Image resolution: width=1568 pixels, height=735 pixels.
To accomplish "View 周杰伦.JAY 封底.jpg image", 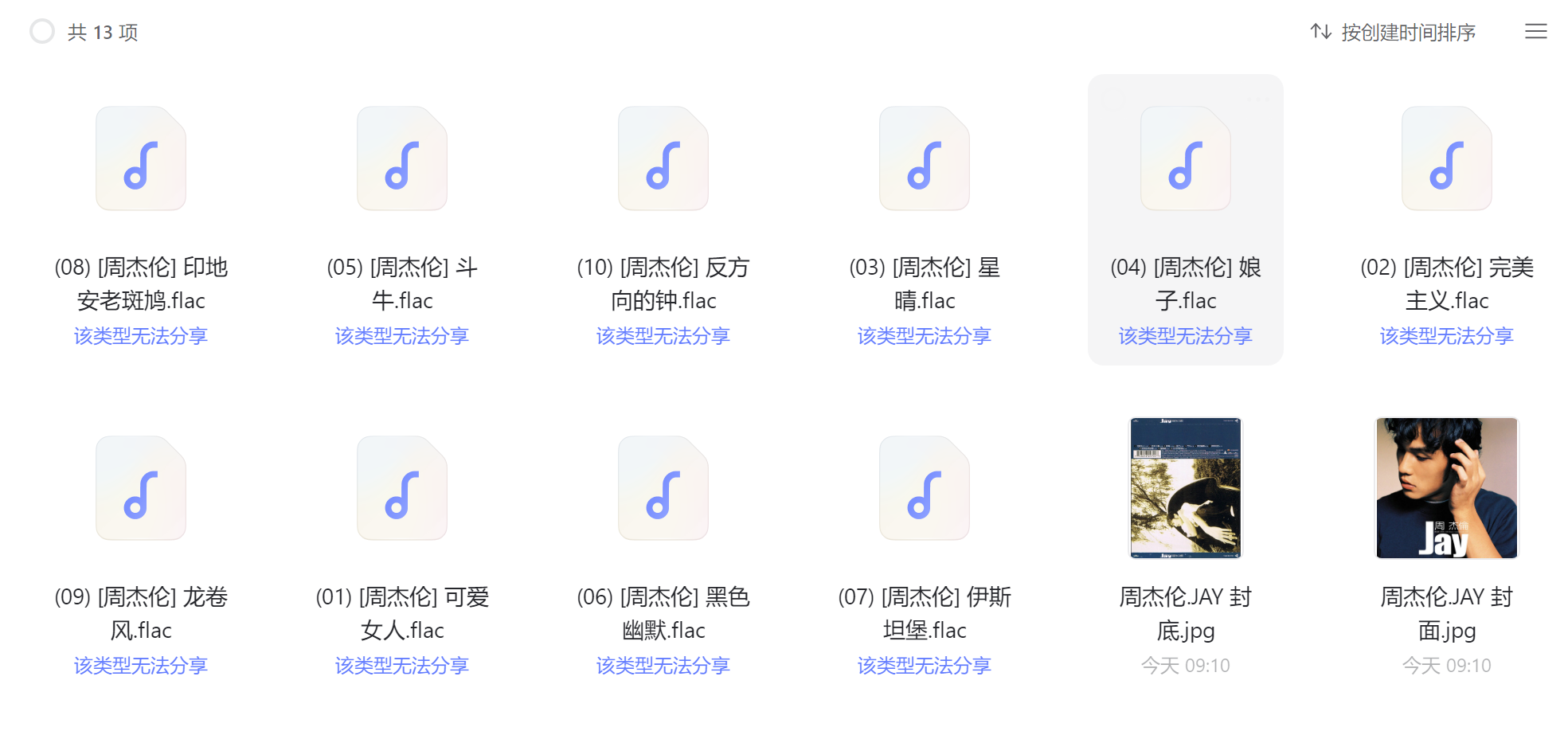I will [x=1186, y=487].
